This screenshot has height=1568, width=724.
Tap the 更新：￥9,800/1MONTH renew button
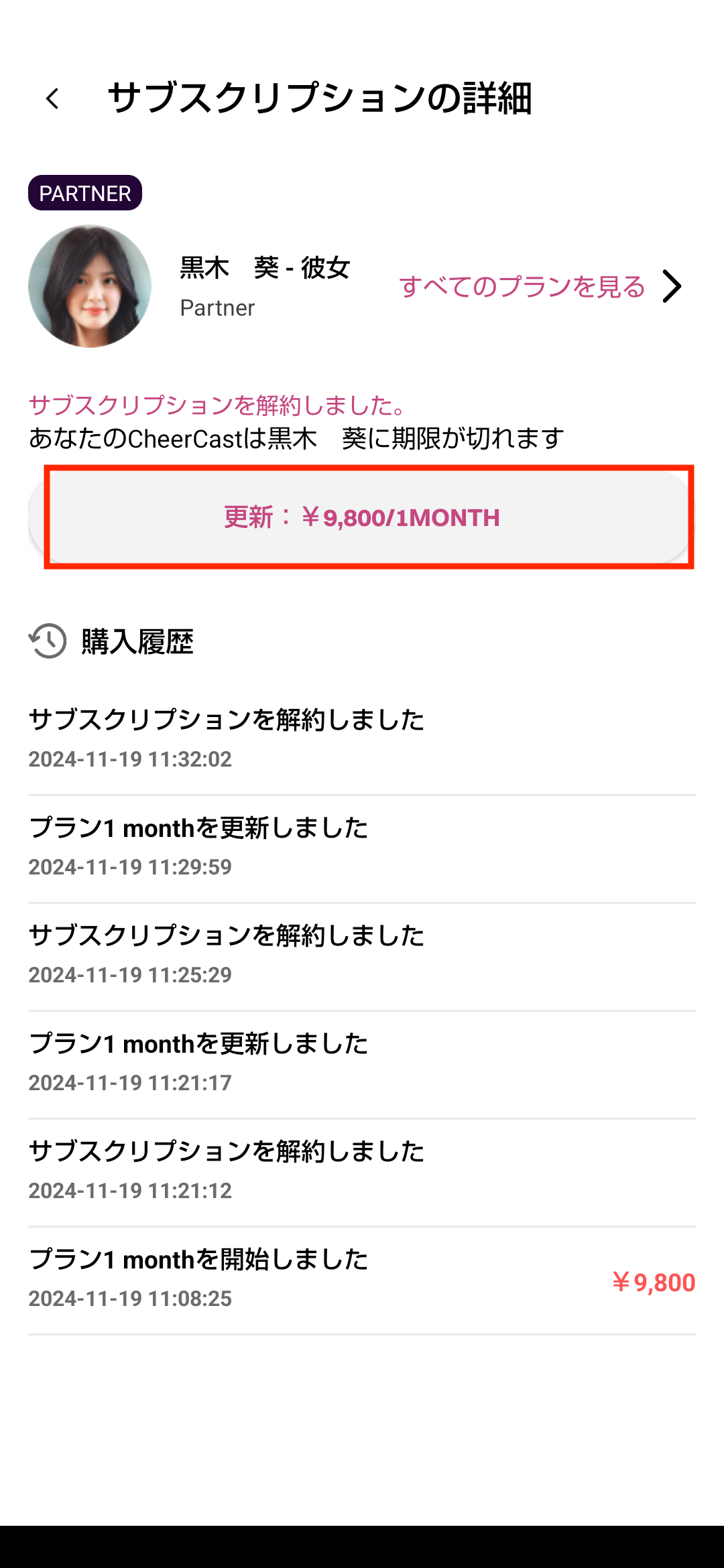pos(362,517)
